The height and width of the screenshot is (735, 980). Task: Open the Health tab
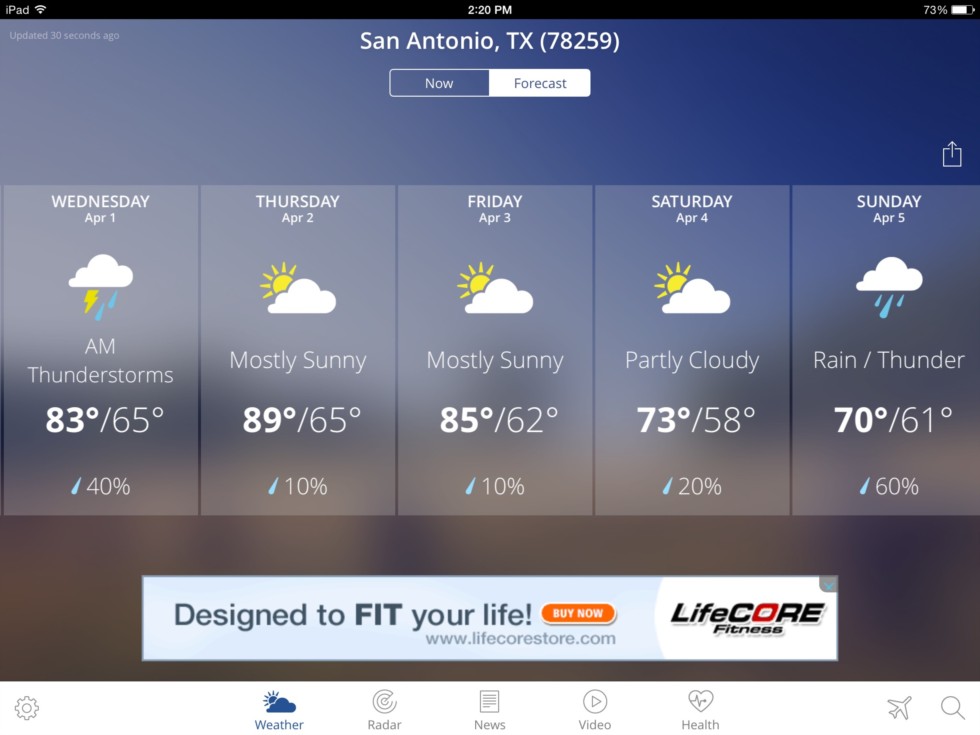click(x=700, y=710)
